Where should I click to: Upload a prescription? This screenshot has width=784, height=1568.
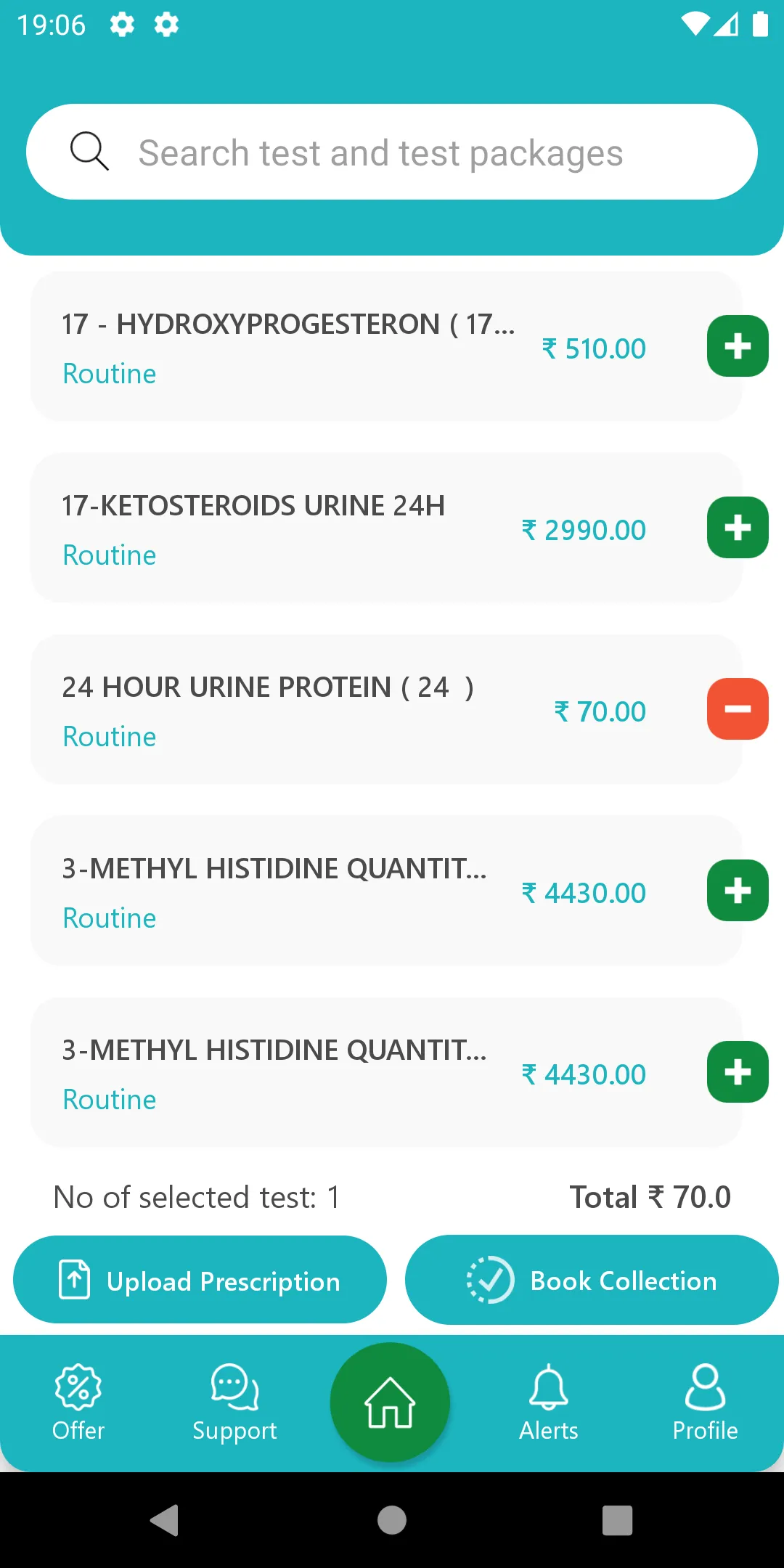coord(200,1280)
